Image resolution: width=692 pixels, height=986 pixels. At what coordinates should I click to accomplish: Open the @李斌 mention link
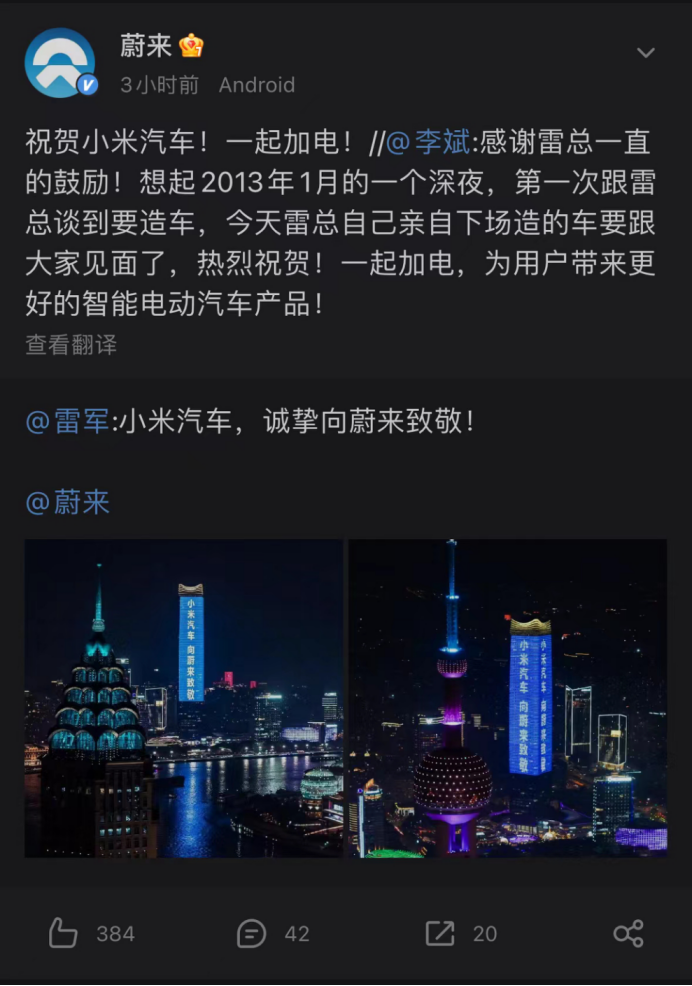(x=428, y=143)
